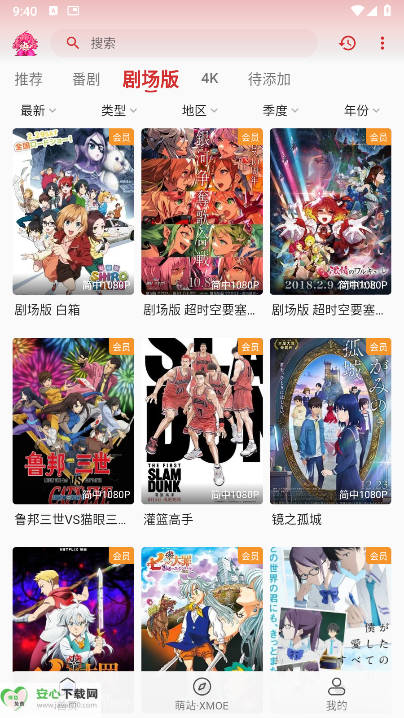
Task: Expand the 地区 filter dropdown
Action: coord(200,110)
